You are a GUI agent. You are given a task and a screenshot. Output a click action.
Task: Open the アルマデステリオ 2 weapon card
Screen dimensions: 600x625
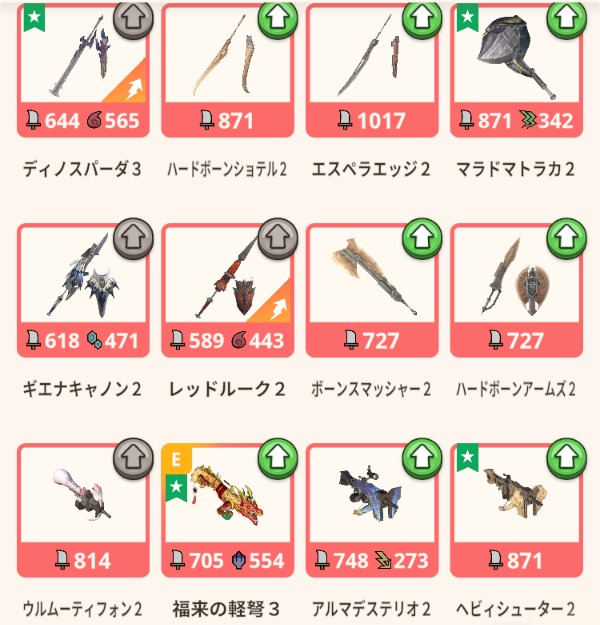(x=371, y=510)
